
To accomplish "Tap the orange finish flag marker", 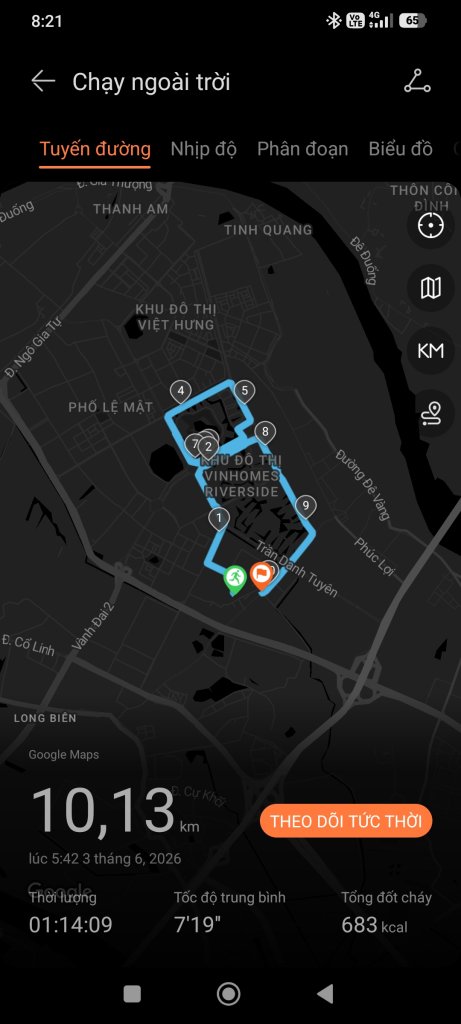I will [262, 576].
